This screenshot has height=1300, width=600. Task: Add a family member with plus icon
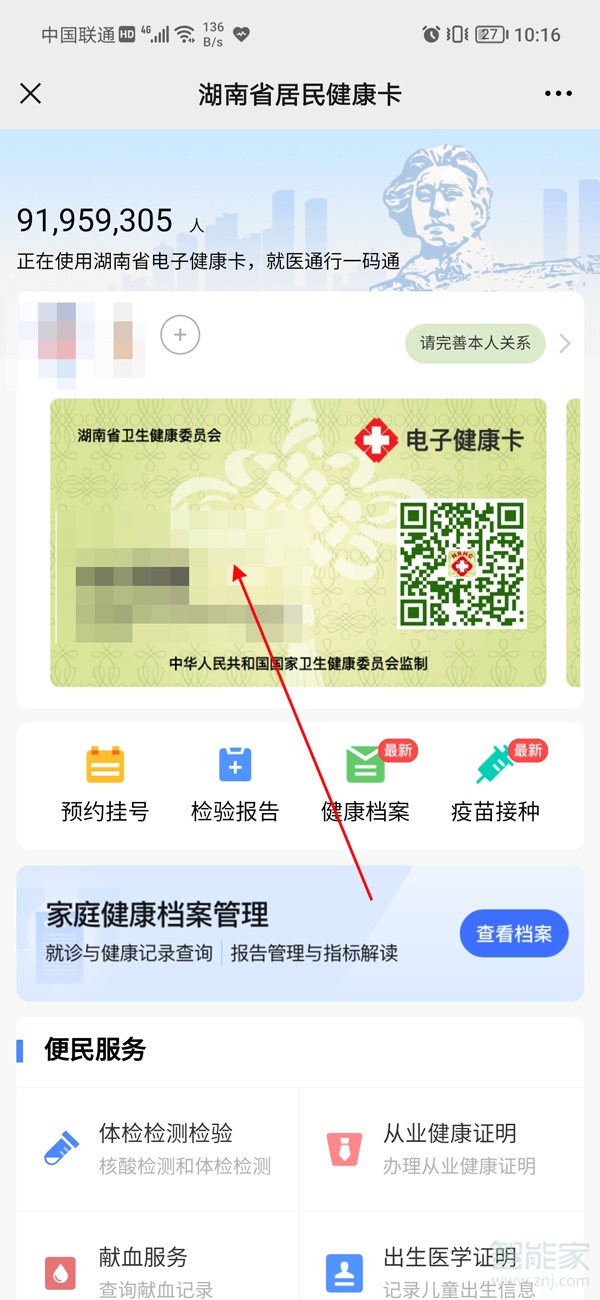(x=180, y=335)
